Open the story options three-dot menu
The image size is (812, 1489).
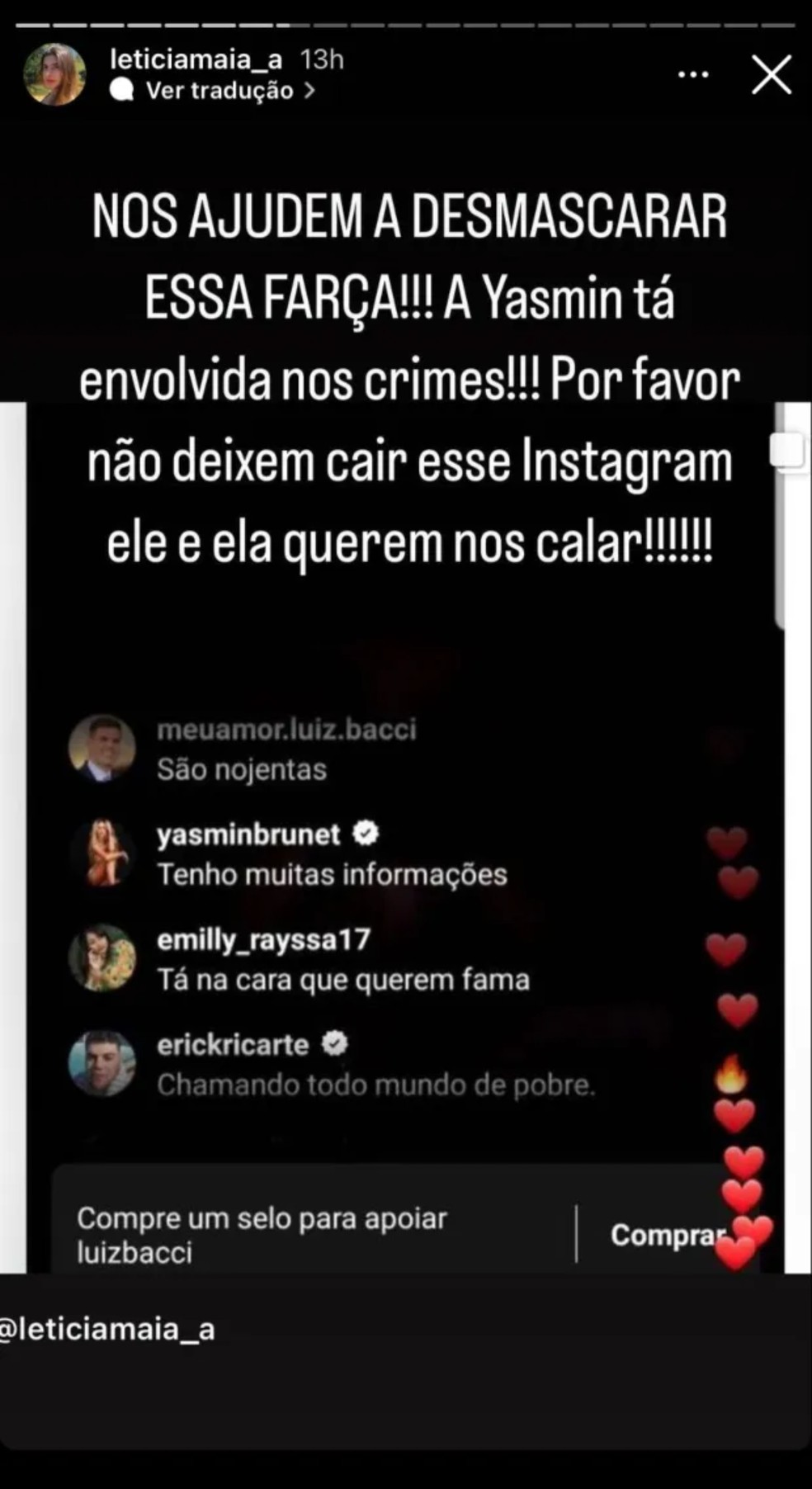click(692, 74)
